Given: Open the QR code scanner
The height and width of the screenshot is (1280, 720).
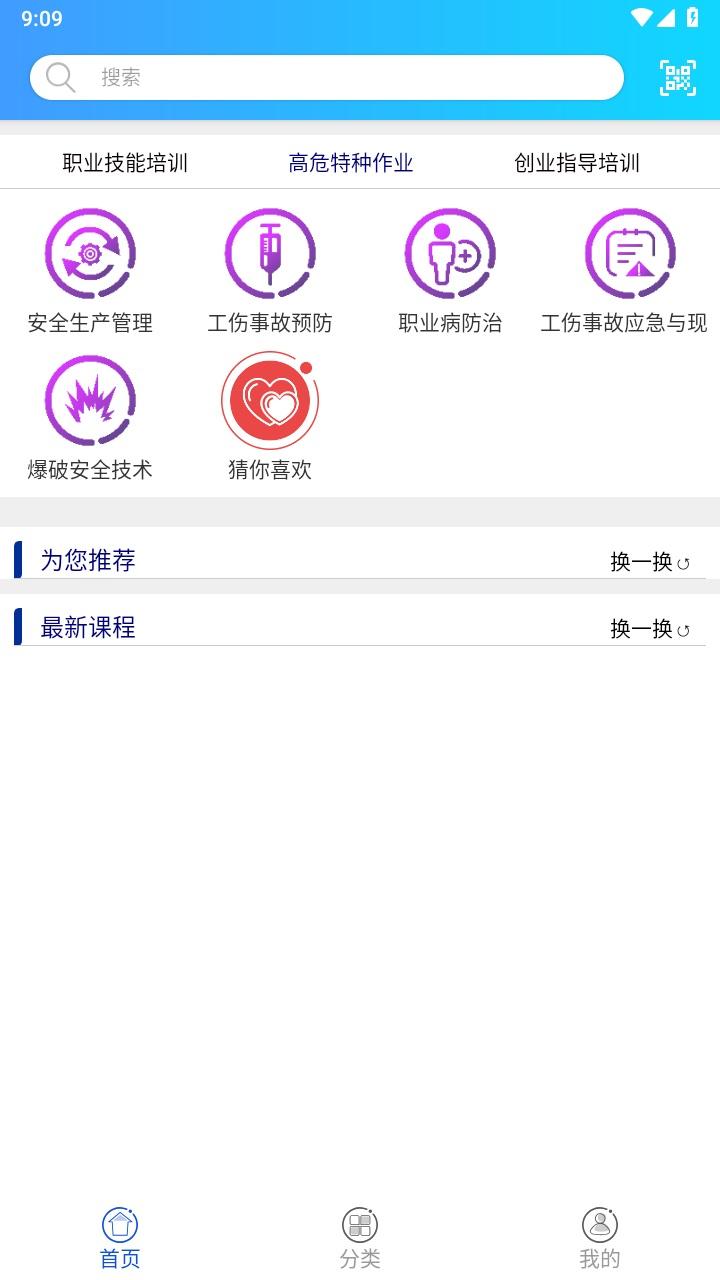Looking at the screenshot, I should tap(678, 78).
